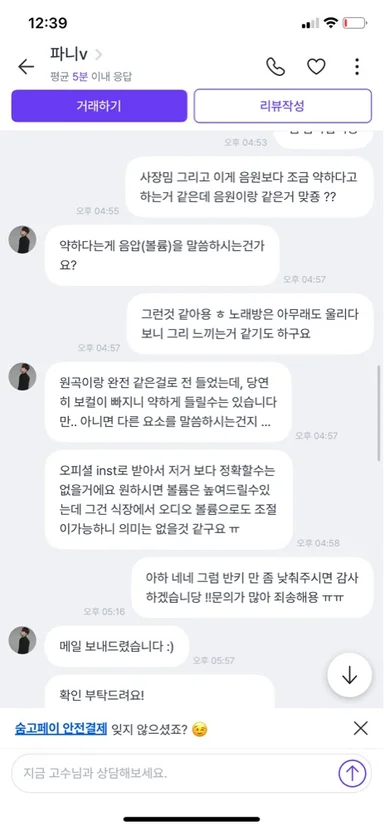Call the pro with the phone icon
384x829 pixels.
(x=275, y=67)
